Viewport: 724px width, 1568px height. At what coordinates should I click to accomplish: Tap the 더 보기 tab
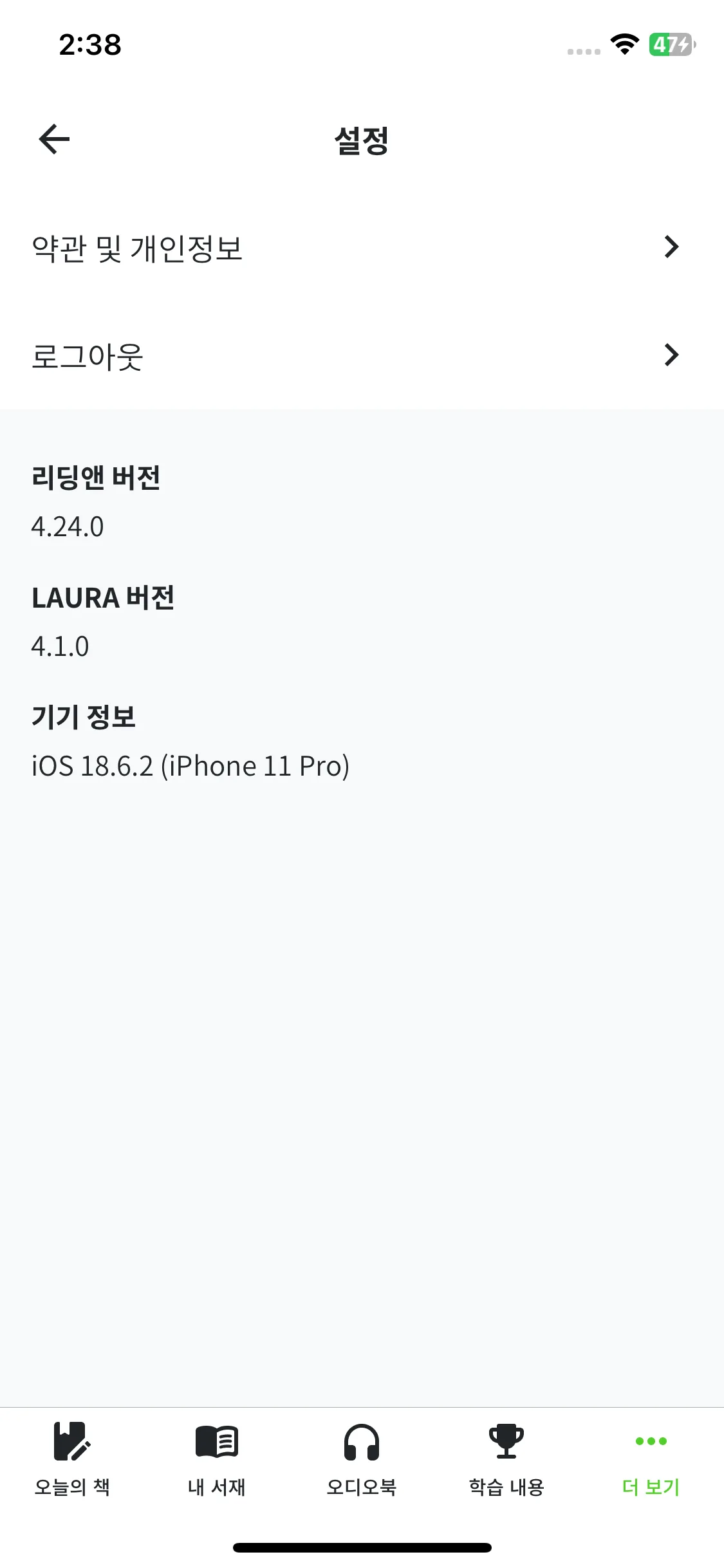pyautogui.click(x=651, y=1460)
